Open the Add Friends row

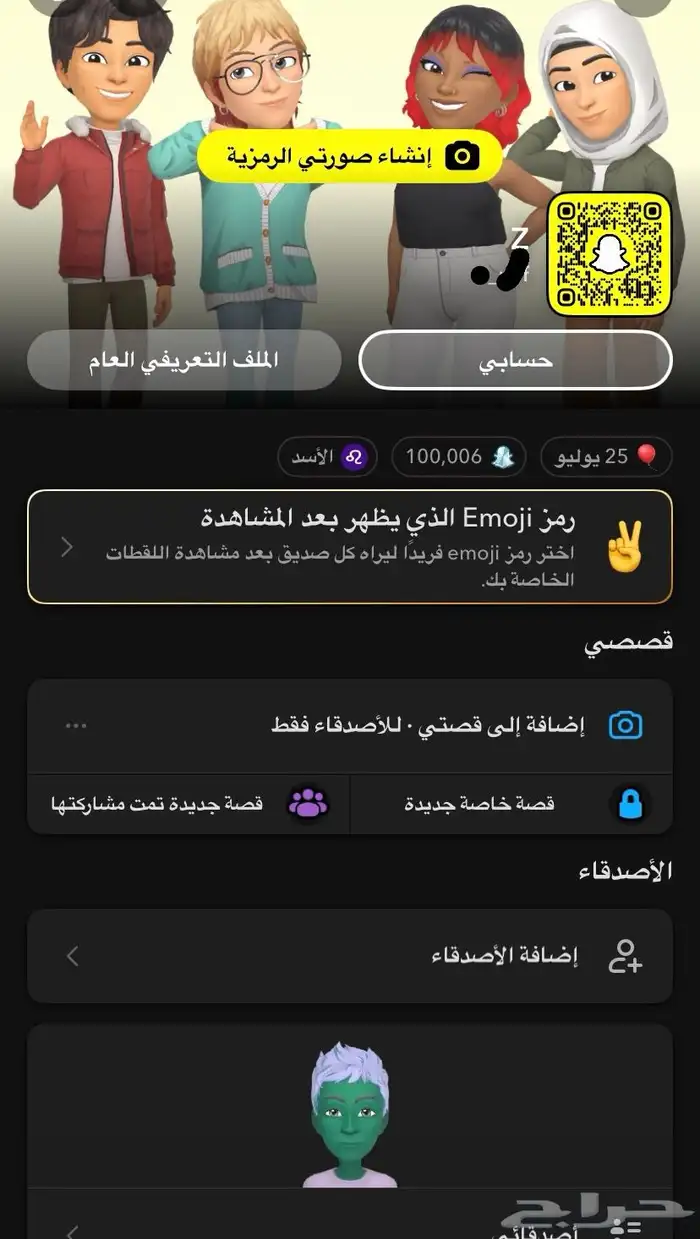tap(349, 956)
